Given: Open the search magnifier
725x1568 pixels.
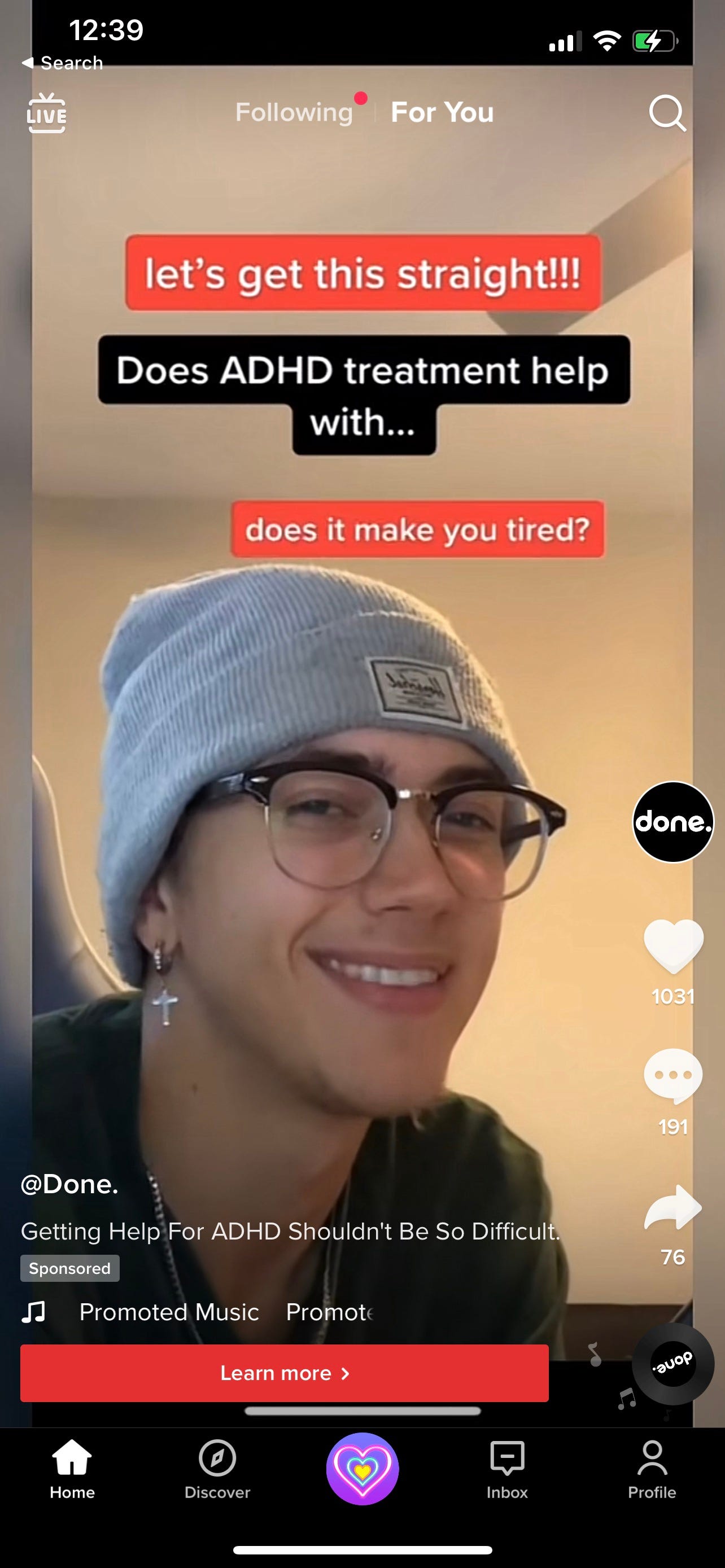Looking at the screenshot, I should (x=667, y=113).
